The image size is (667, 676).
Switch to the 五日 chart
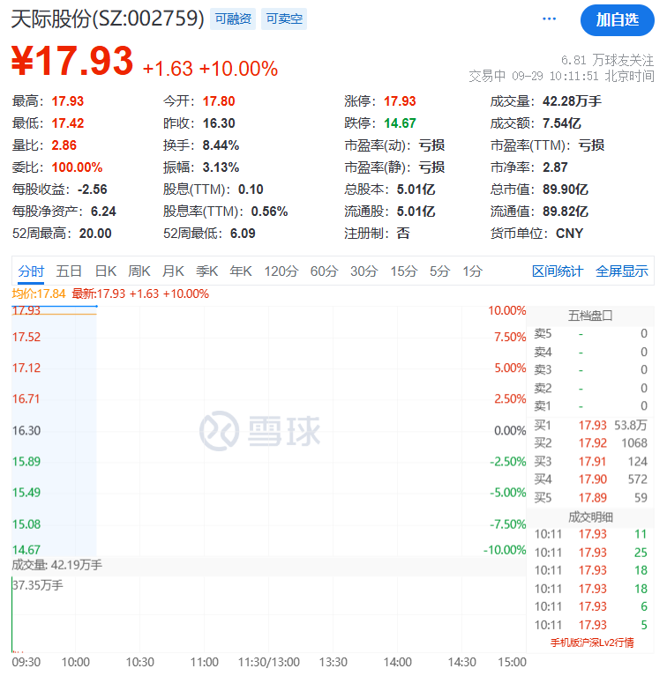(x=69, y=271)
